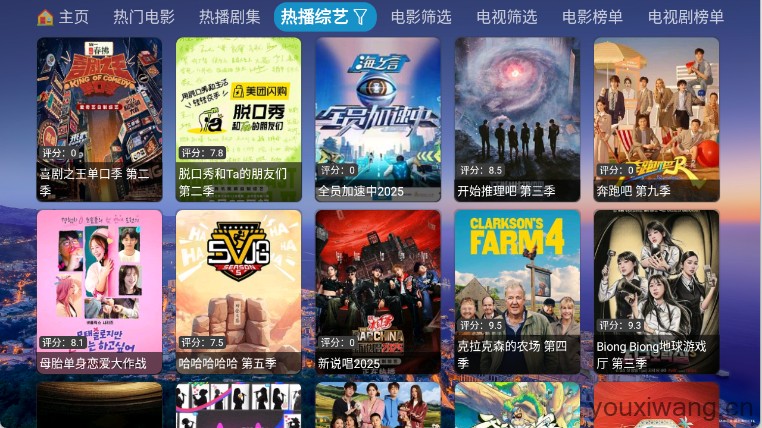Open the filter on 热播综艺 tab
The image size is (762, 428).
click(x=360, y=17)
